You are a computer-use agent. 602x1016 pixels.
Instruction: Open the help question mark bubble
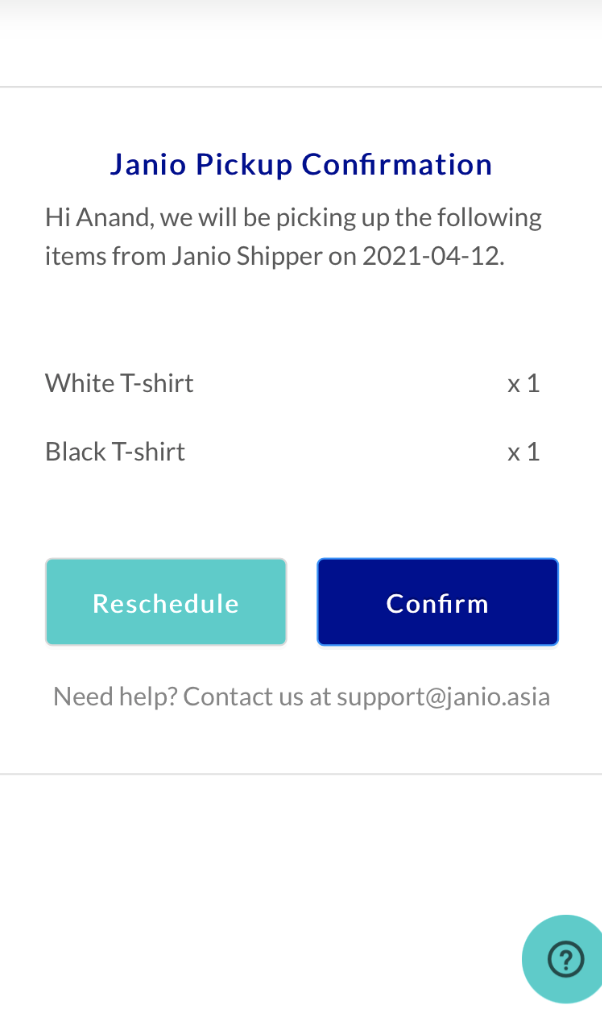(565, 959)
